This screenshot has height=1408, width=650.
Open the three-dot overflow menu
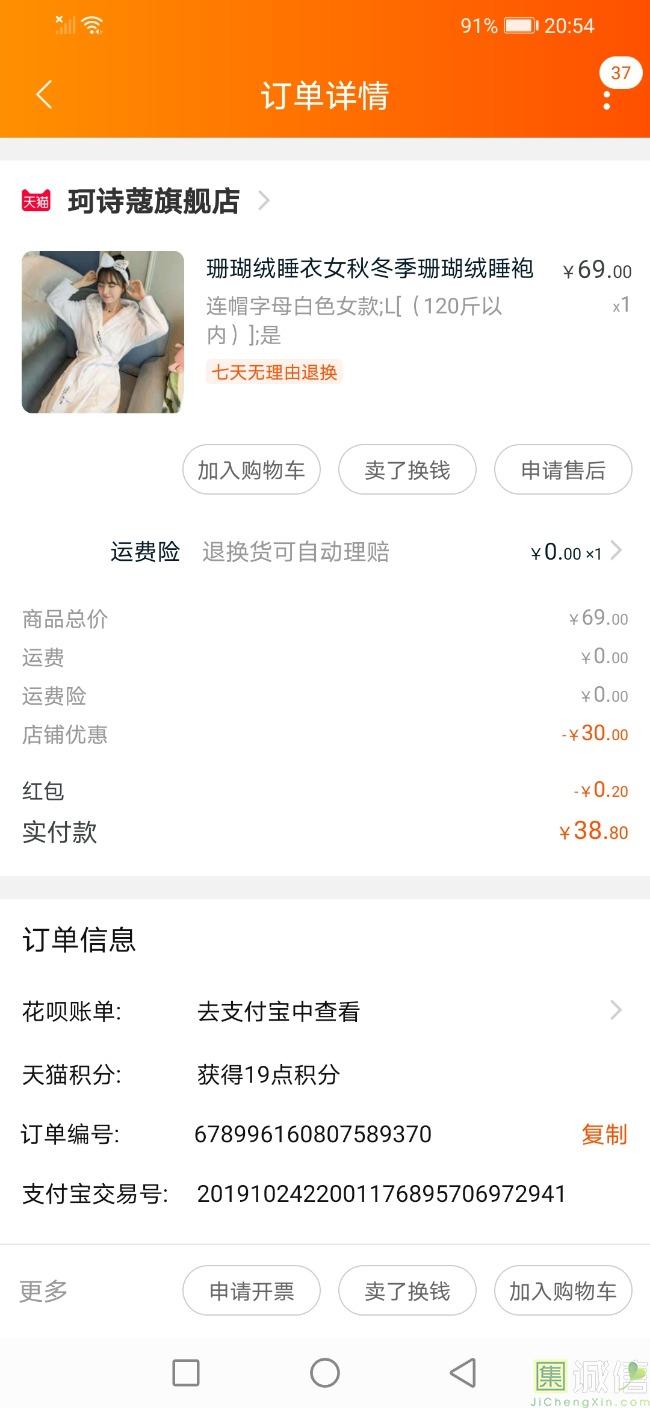tap(607, 98)
